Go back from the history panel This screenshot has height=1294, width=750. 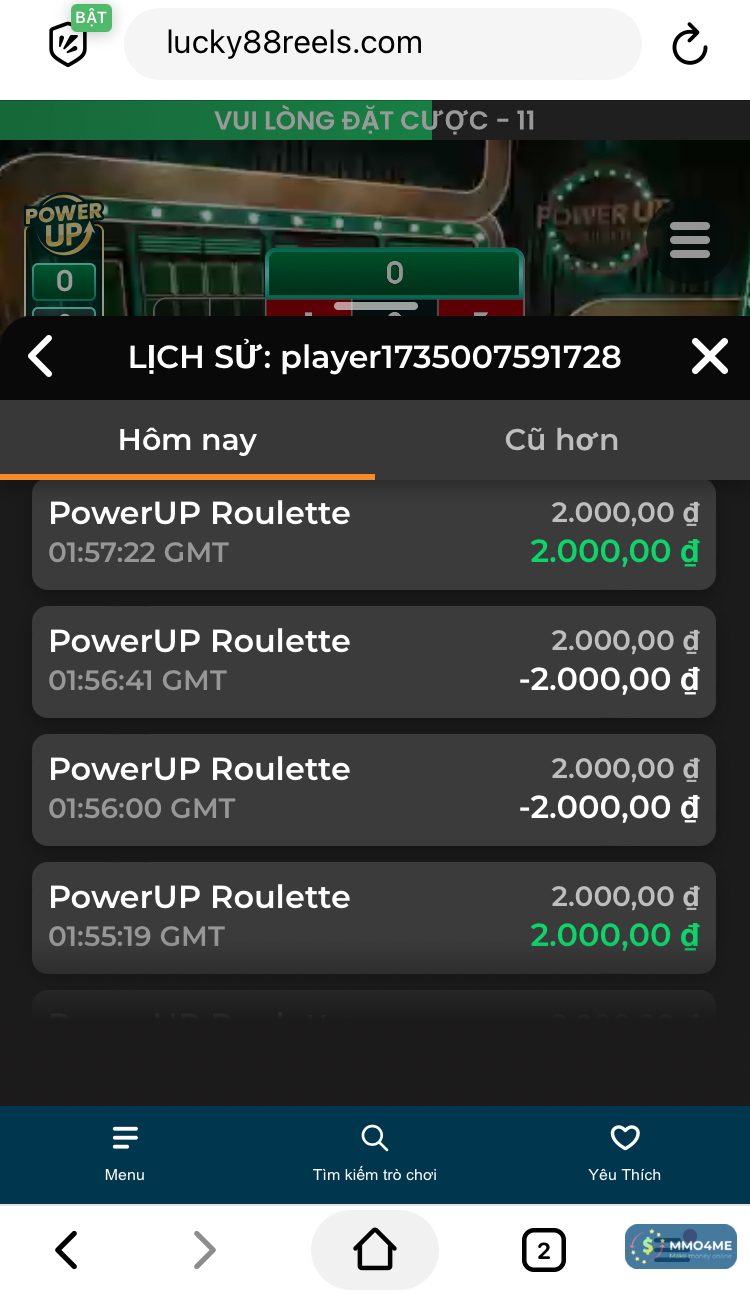[40, 357]
